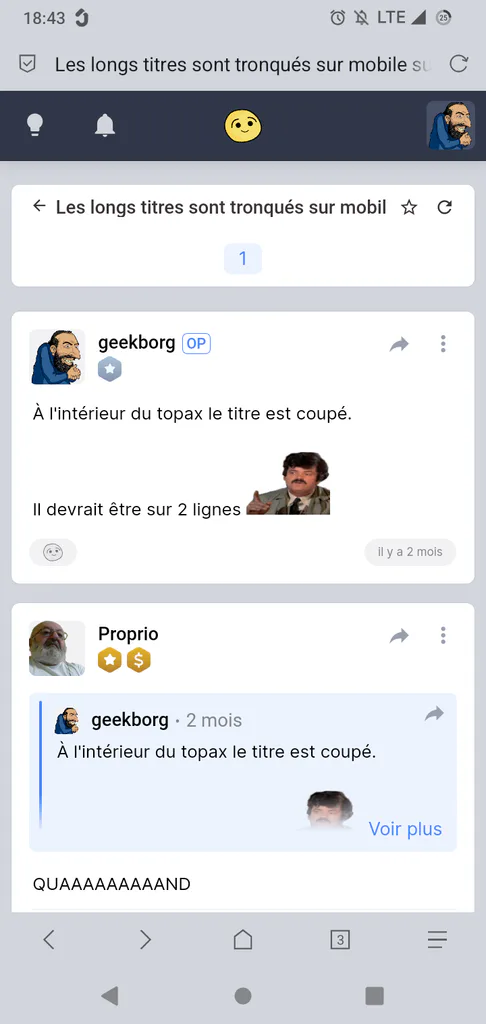Expand the quote with Voir plus
This screenshot has height=1024, width=486.
click(x=405, y=829)
